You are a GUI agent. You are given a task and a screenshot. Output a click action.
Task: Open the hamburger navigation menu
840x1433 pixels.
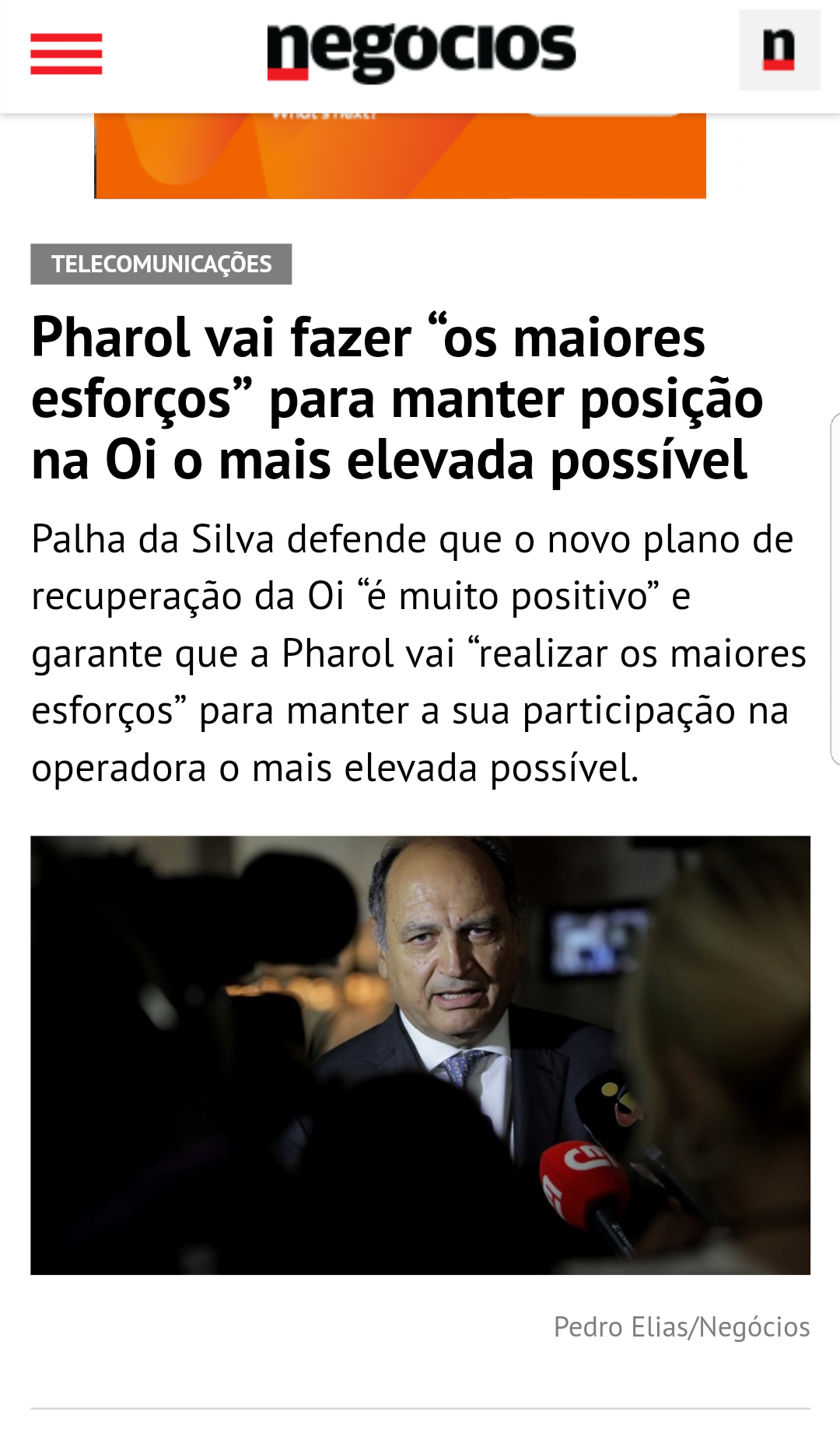66,54
